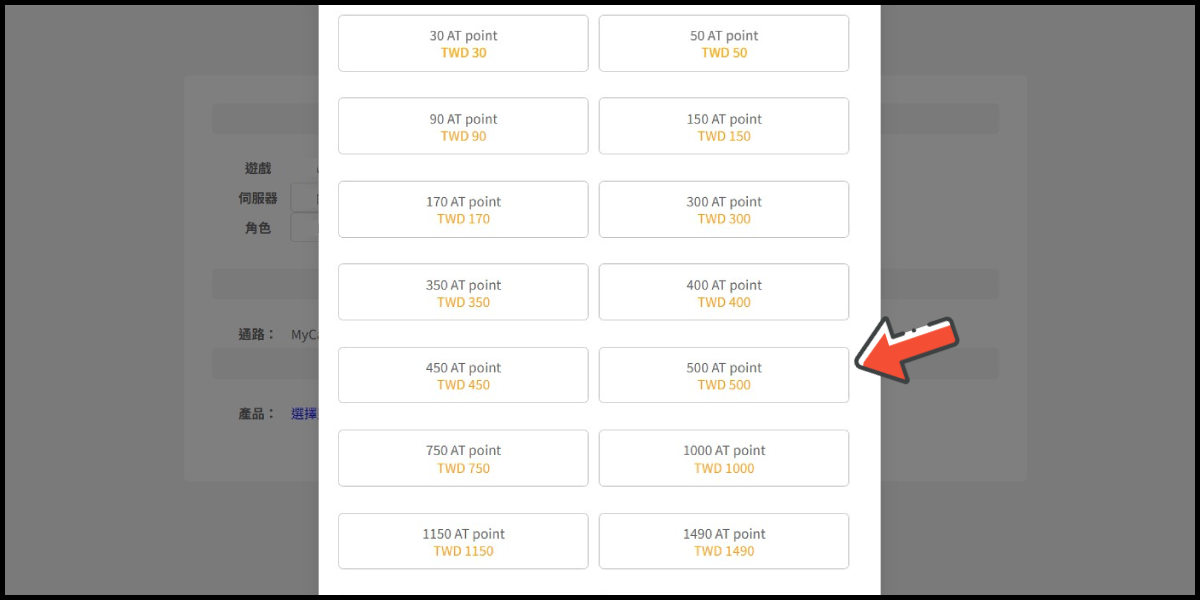
Task: Select 150 AT point for TWD 150
Action: 724,127
